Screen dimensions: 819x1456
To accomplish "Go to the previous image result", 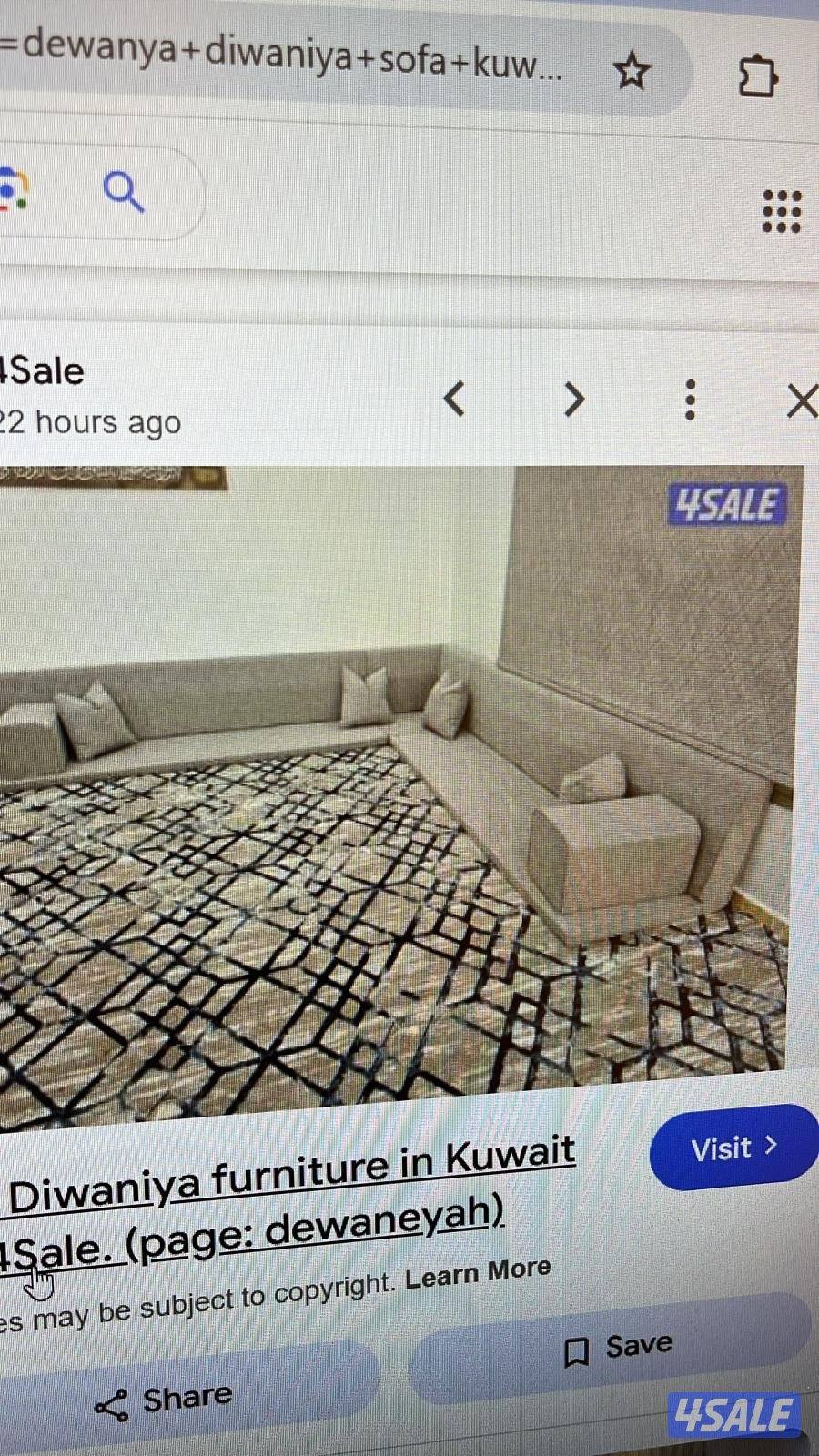I will pos(454,399).
